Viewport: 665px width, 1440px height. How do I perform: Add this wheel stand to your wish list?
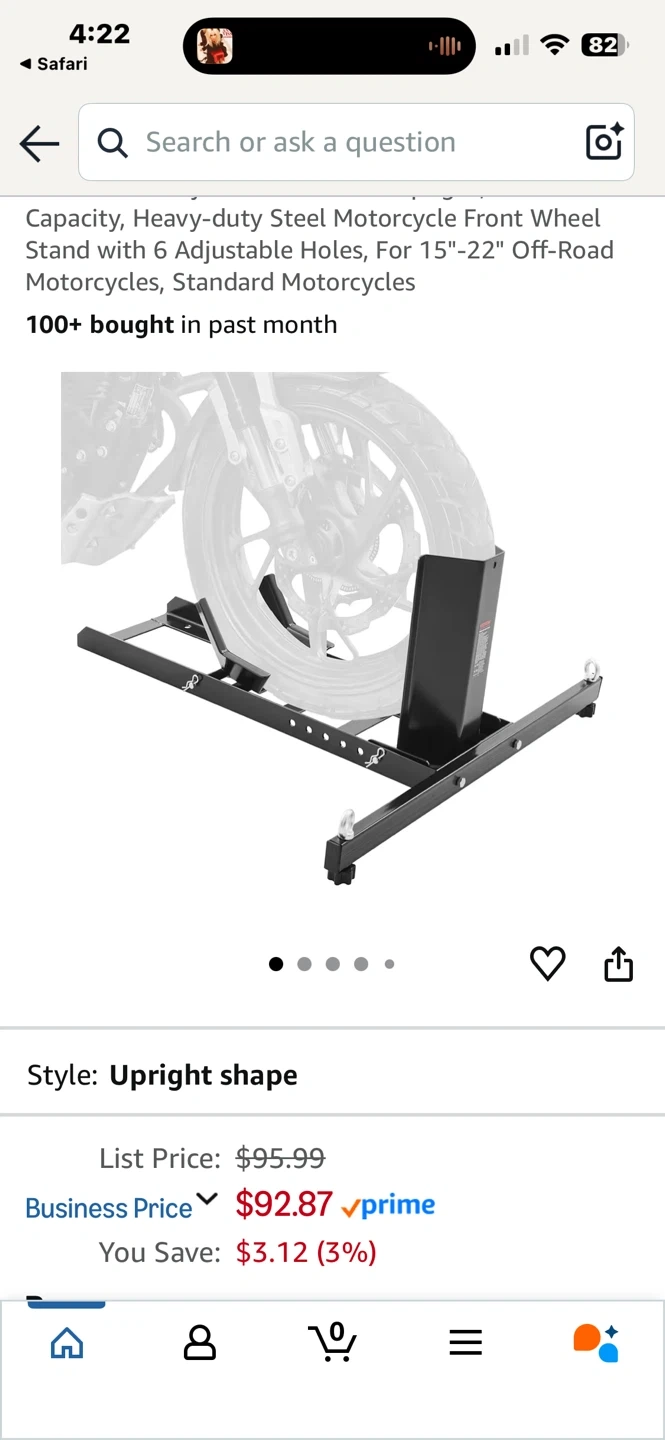(547, 963)
